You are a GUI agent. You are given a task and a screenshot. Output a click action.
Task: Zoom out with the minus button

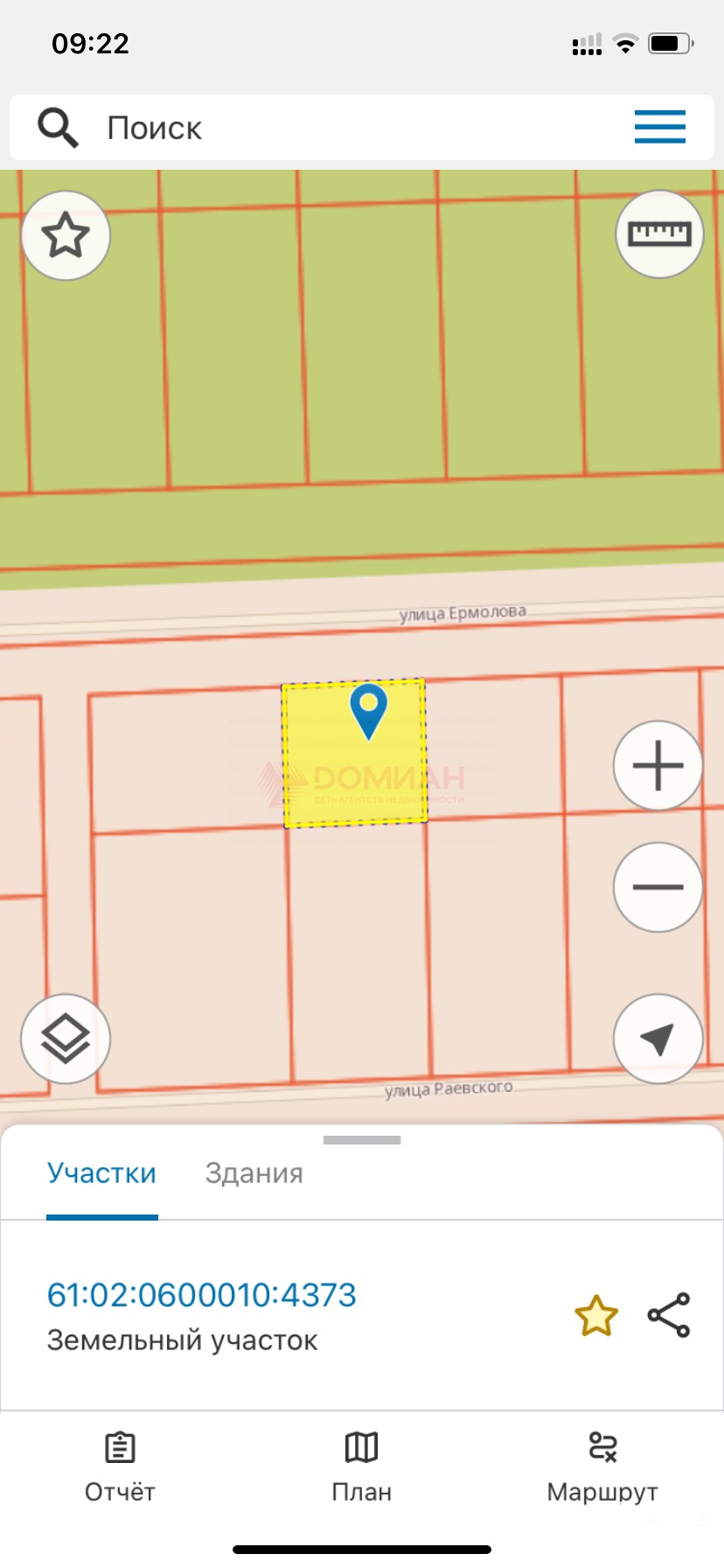[658, 886]
